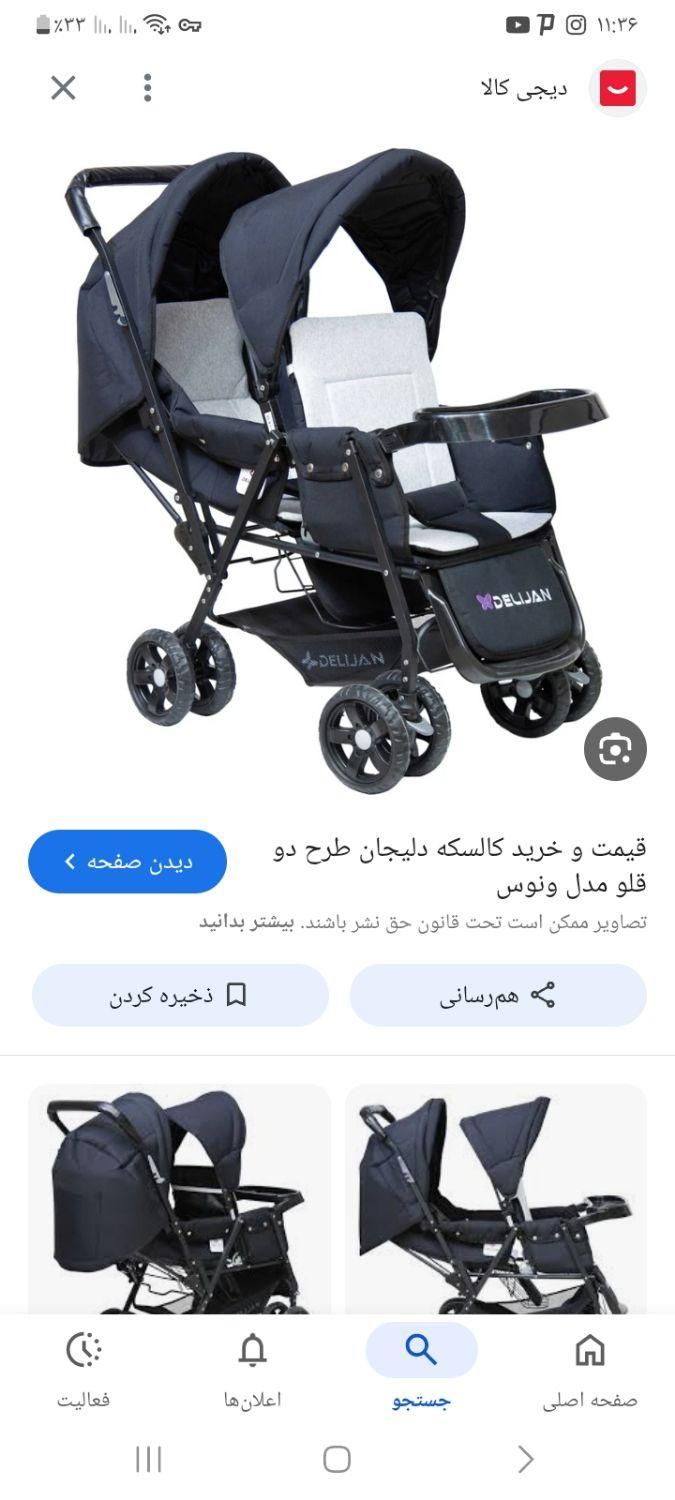Screen dimensions: 675x1500
Task: Tap the system home button
Action: point(337,1459)
